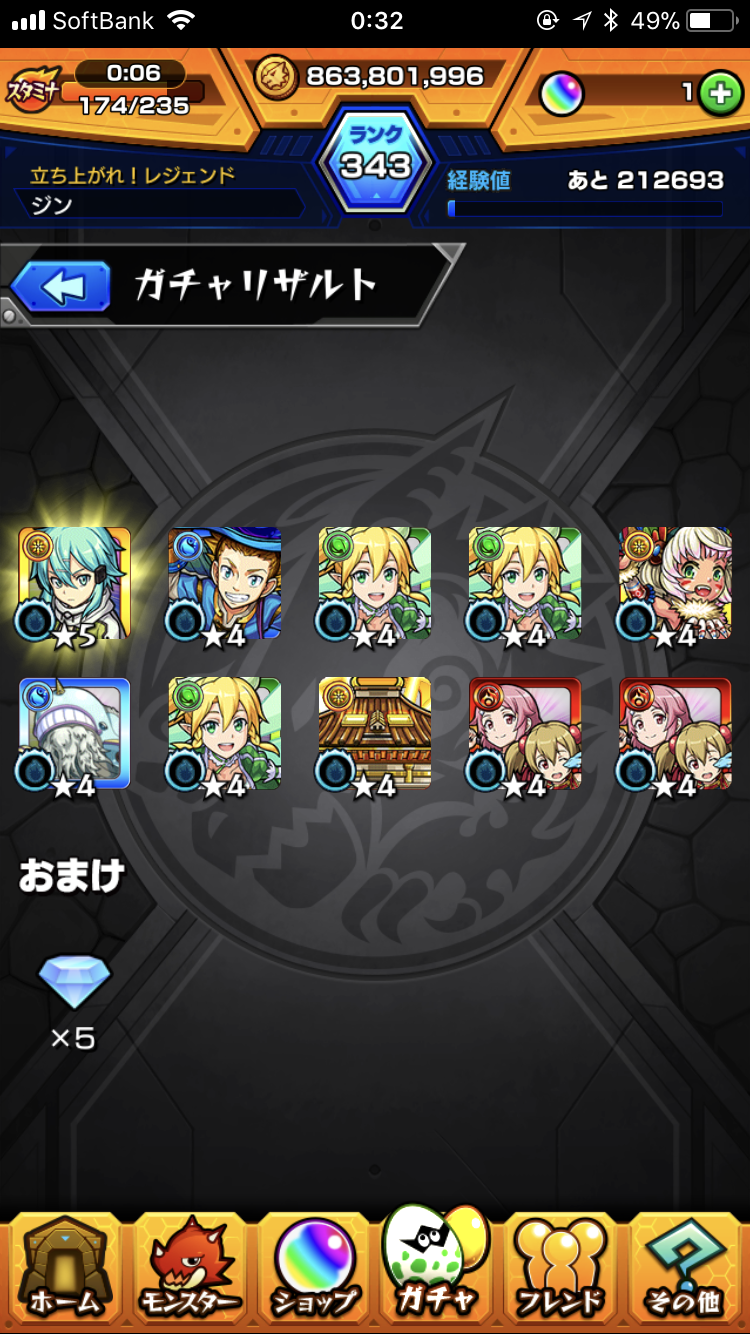
Task: Select the ★4 white whale monster
Action: tap(75, 734)
